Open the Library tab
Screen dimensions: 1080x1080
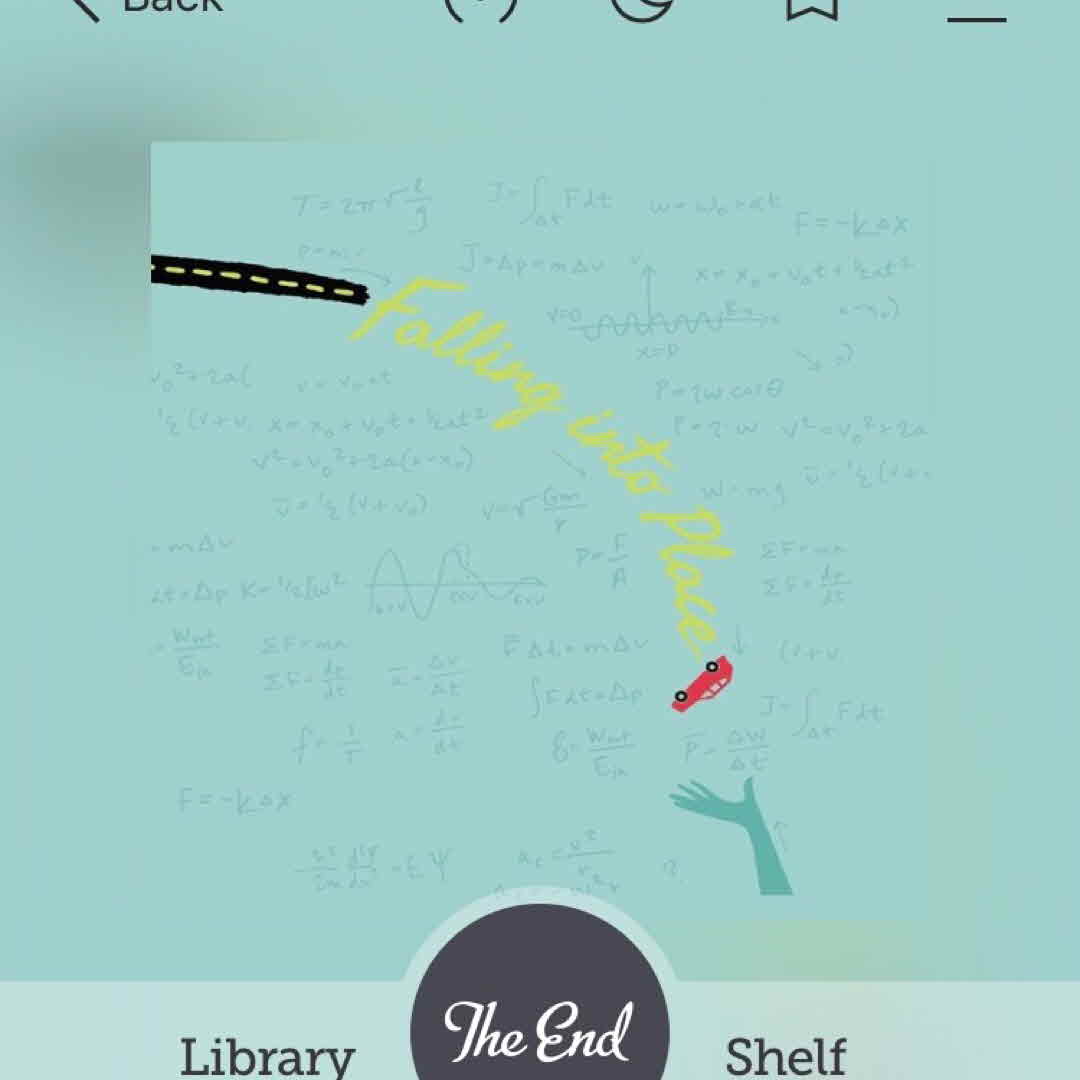pyautogui.click(x=267, y=1055)
